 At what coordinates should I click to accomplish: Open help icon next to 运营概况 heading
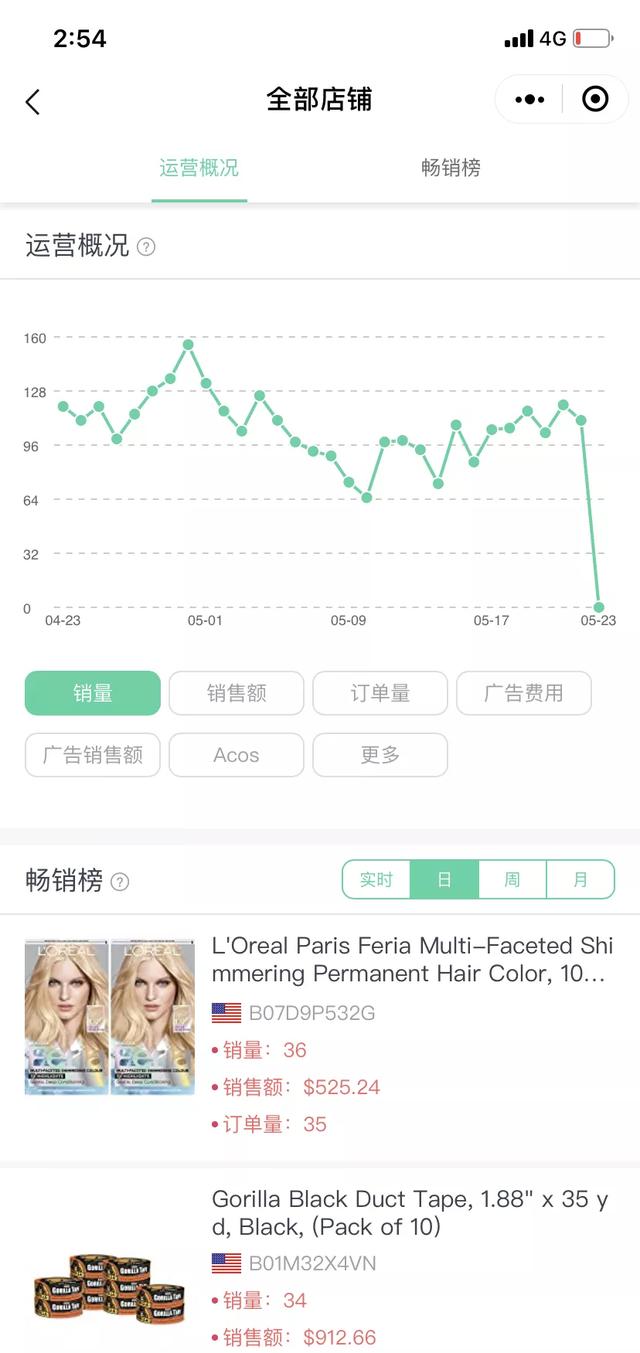click(146, 246)
